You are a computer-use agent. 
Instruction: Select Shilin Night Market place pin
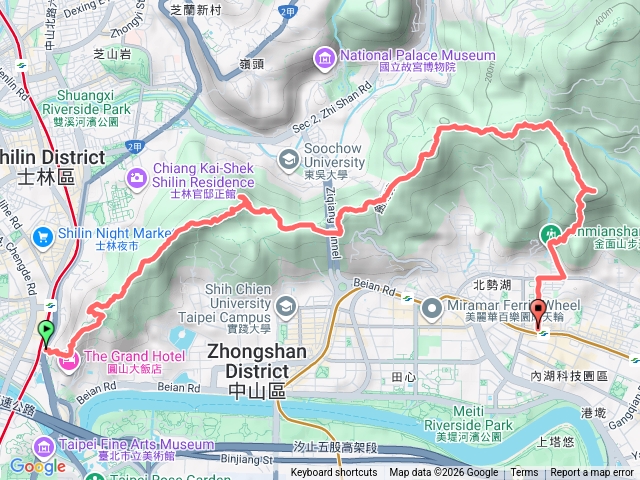click(43, 237)
